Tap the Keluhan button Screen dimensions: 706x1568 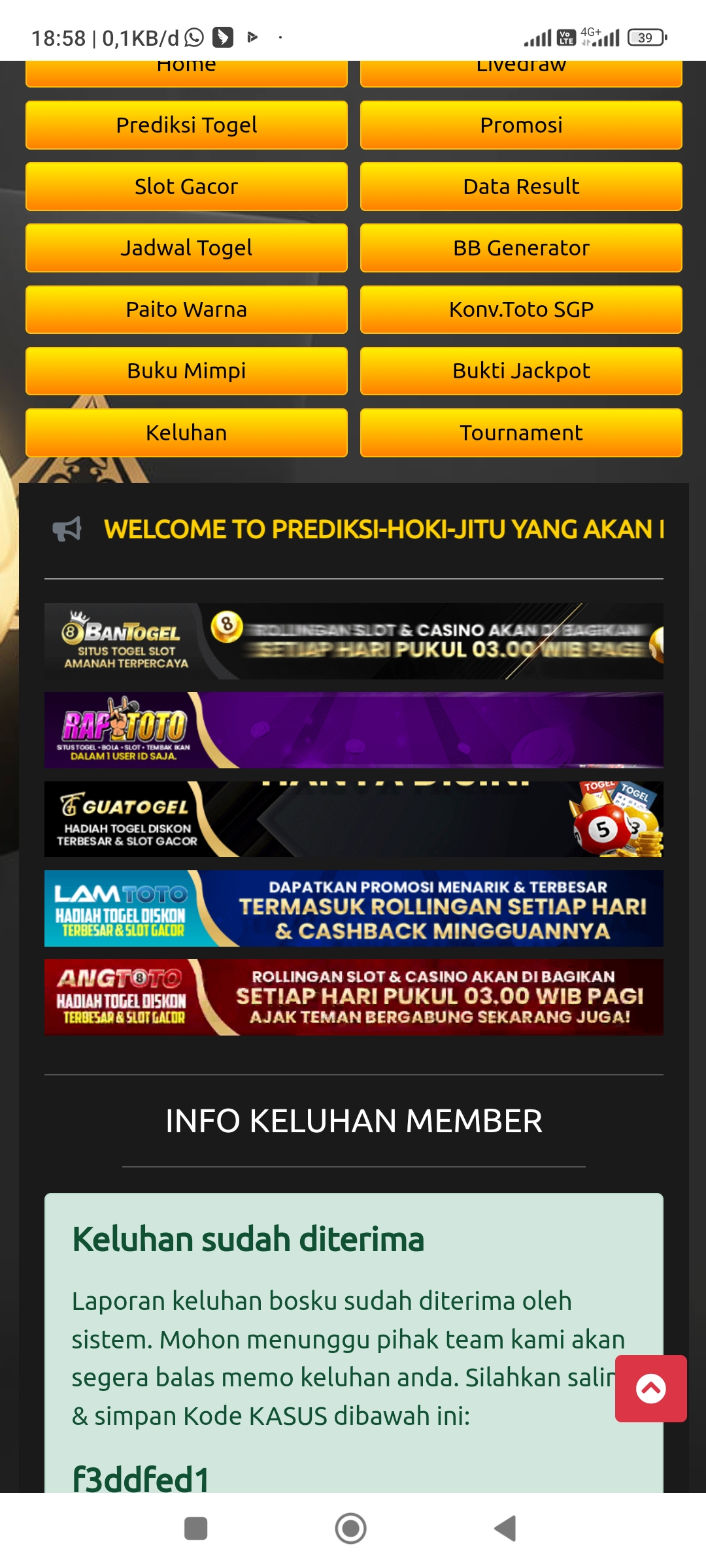pyautogui.click(x=186, y=433)
